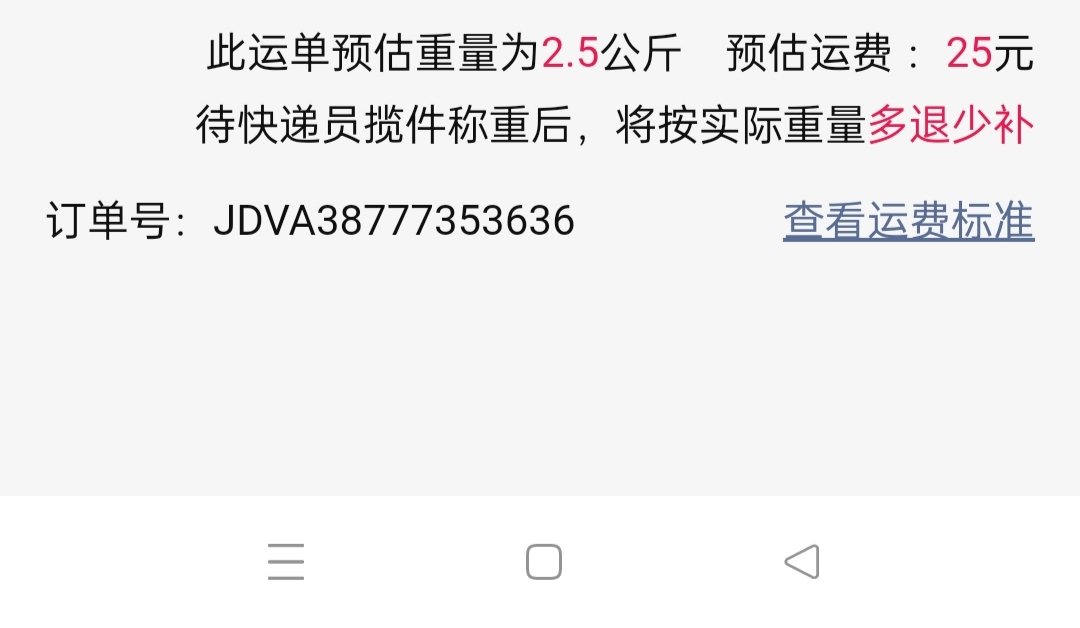Open the 查看运费标准 link

coord(908,221)
